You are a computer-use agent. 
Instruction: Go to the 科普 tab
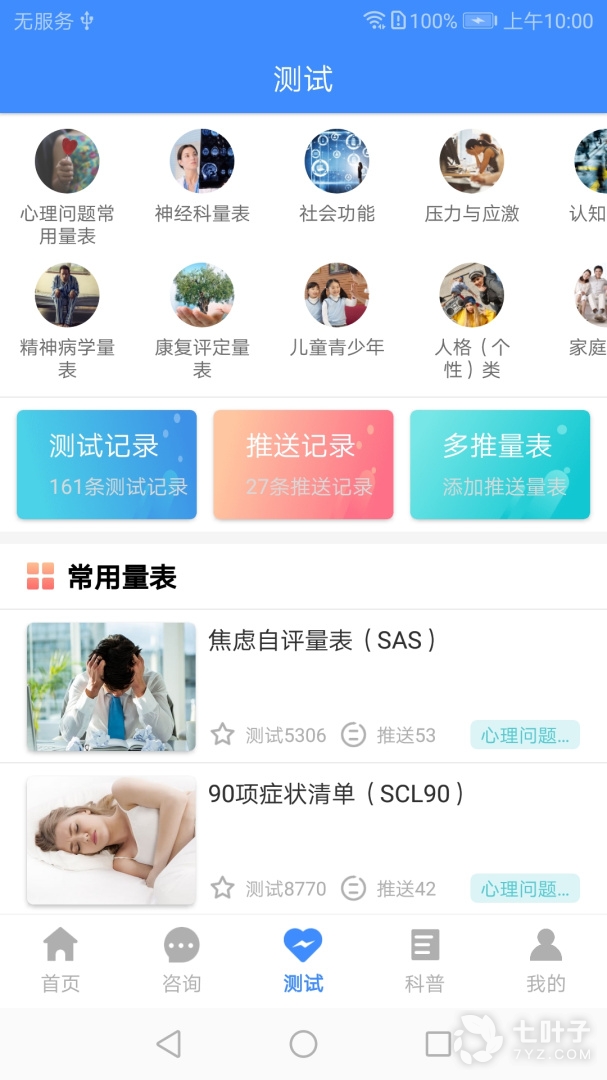[424, 959]
